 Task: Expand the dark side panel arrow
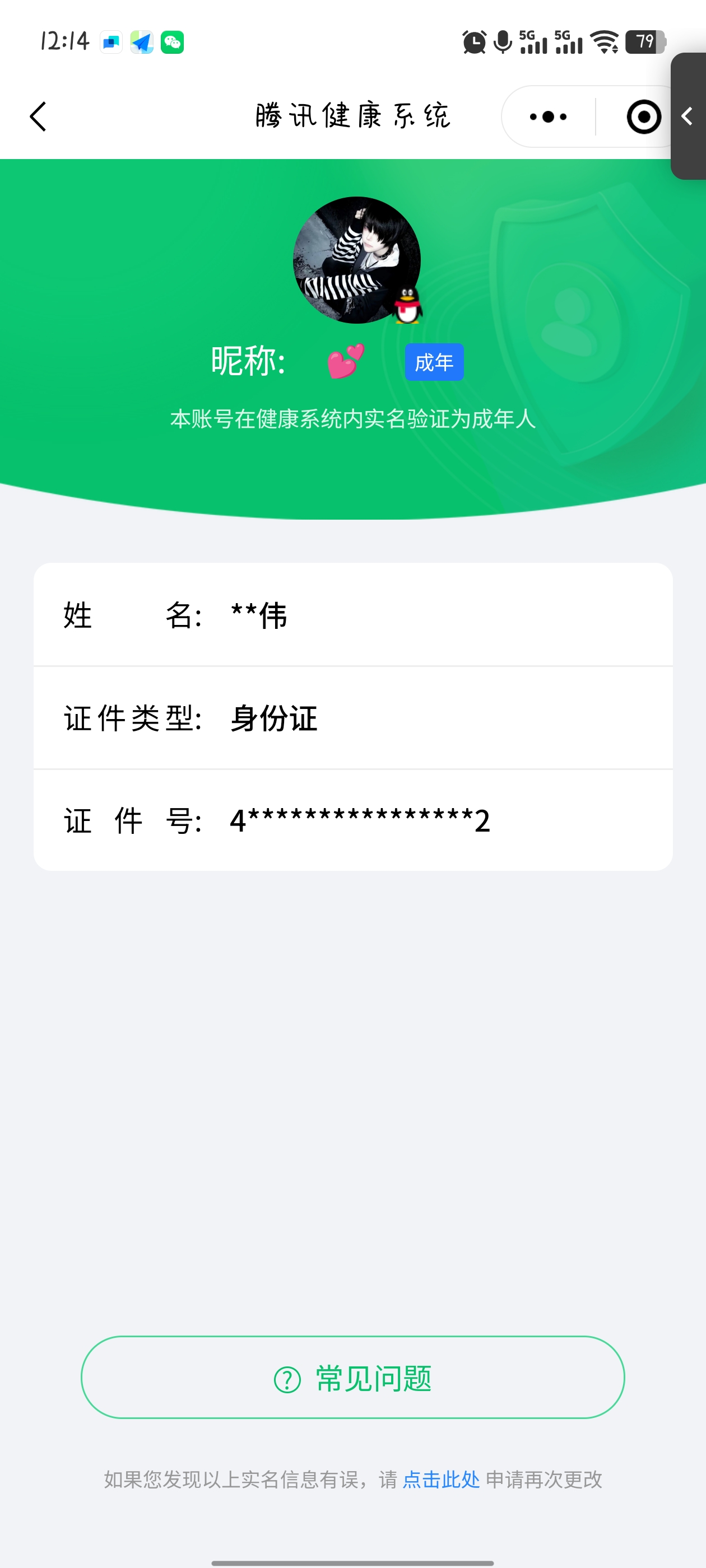[688, 116]
